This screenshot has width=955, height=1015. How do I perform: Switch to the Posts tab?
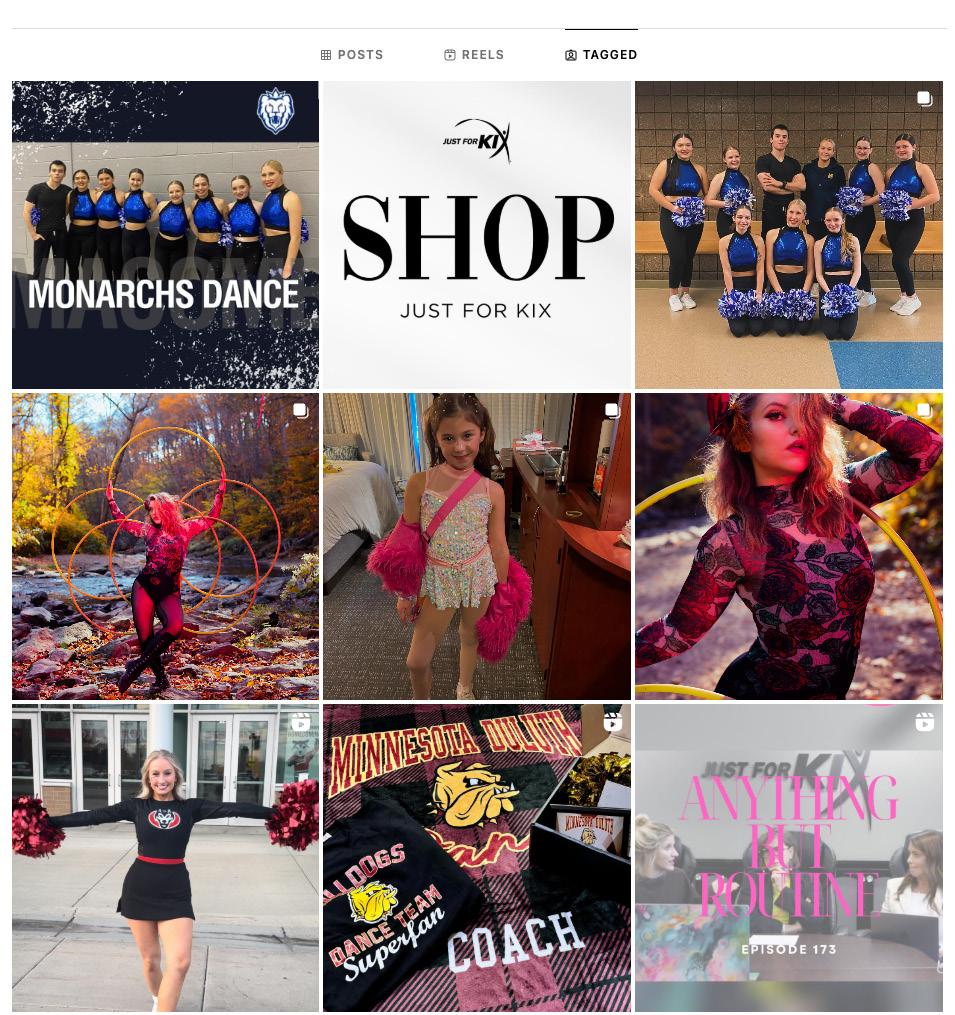352,55
